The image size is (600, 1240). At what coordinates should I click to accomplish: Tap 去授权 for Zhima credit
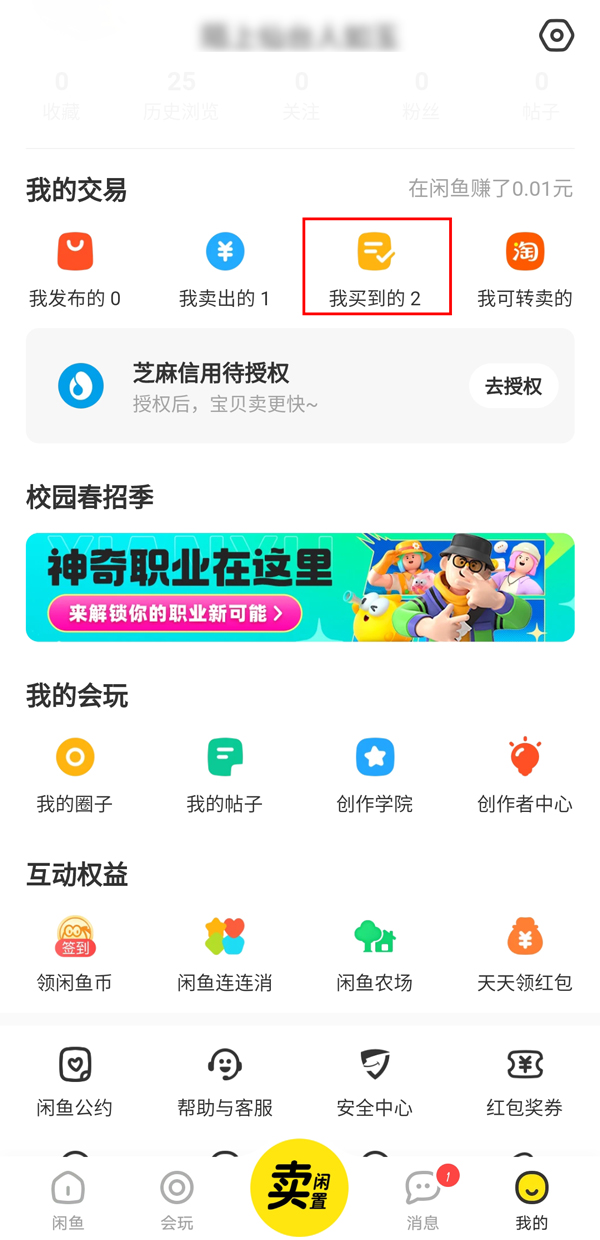coord(513,386)
